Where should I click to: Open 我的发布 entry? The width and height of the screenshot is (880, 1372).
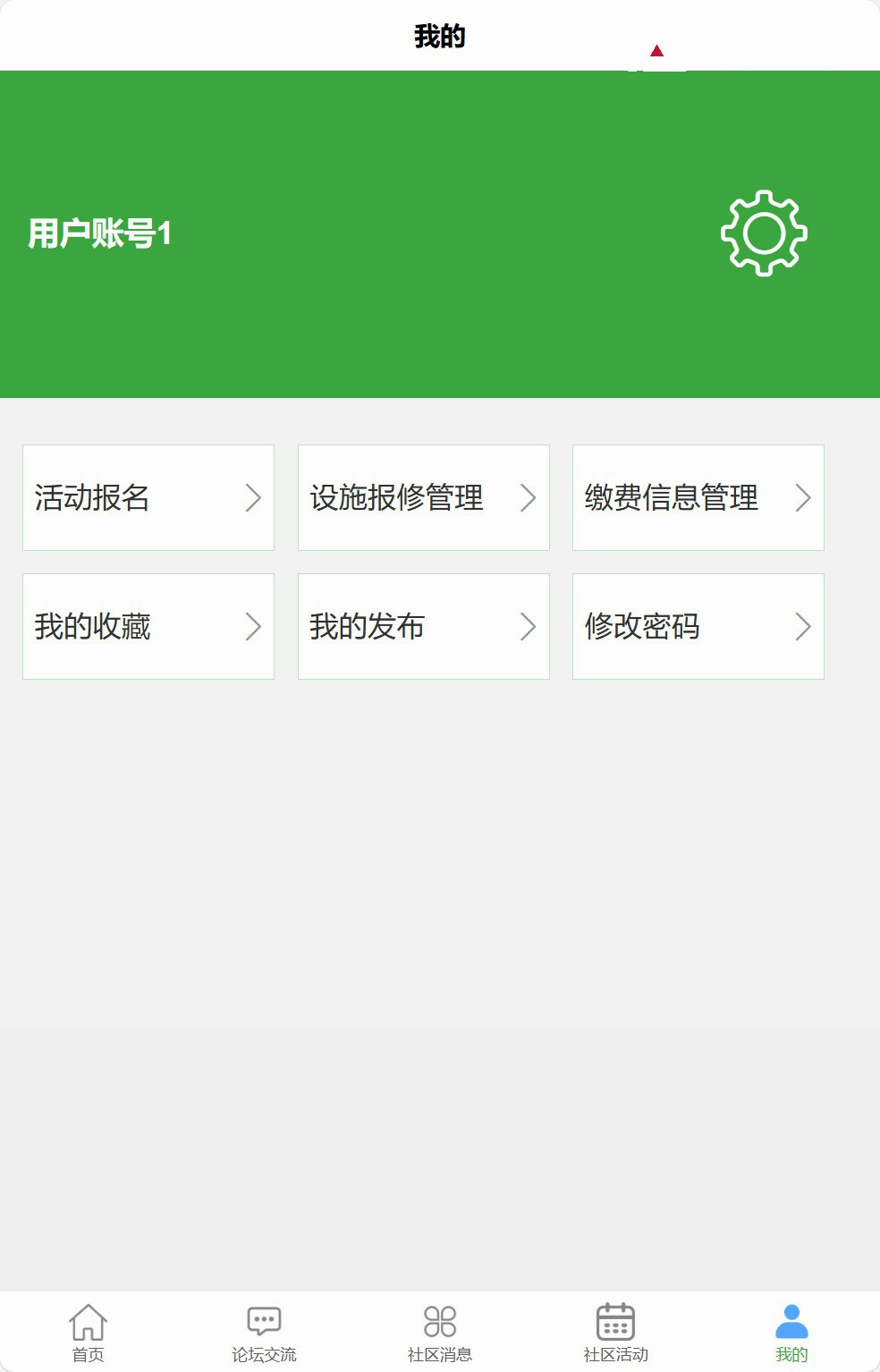point(423,626)
